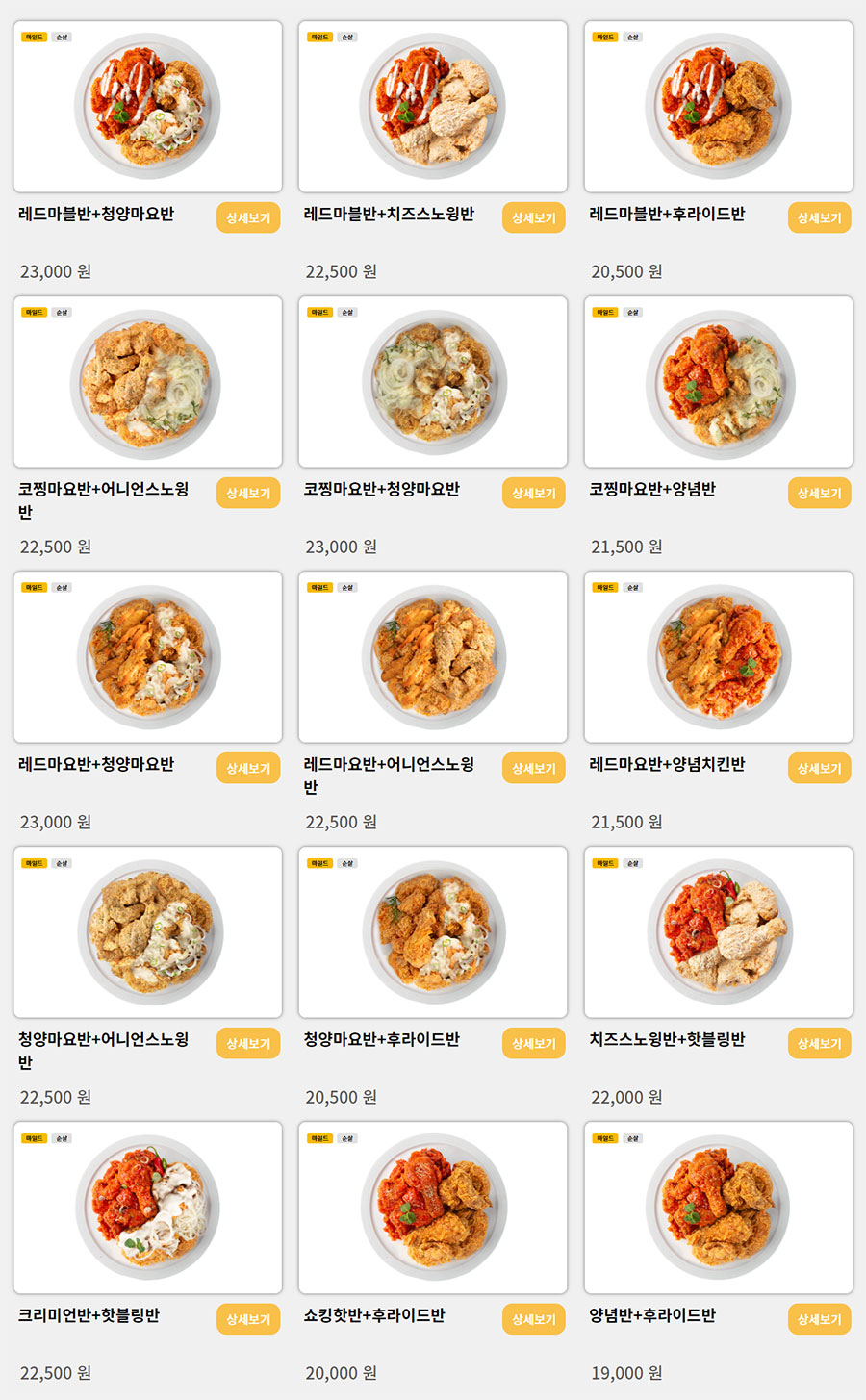Select the 코찡마요반+양념반 product picture
866x1400 pixels.
click(x=719, y=382)
